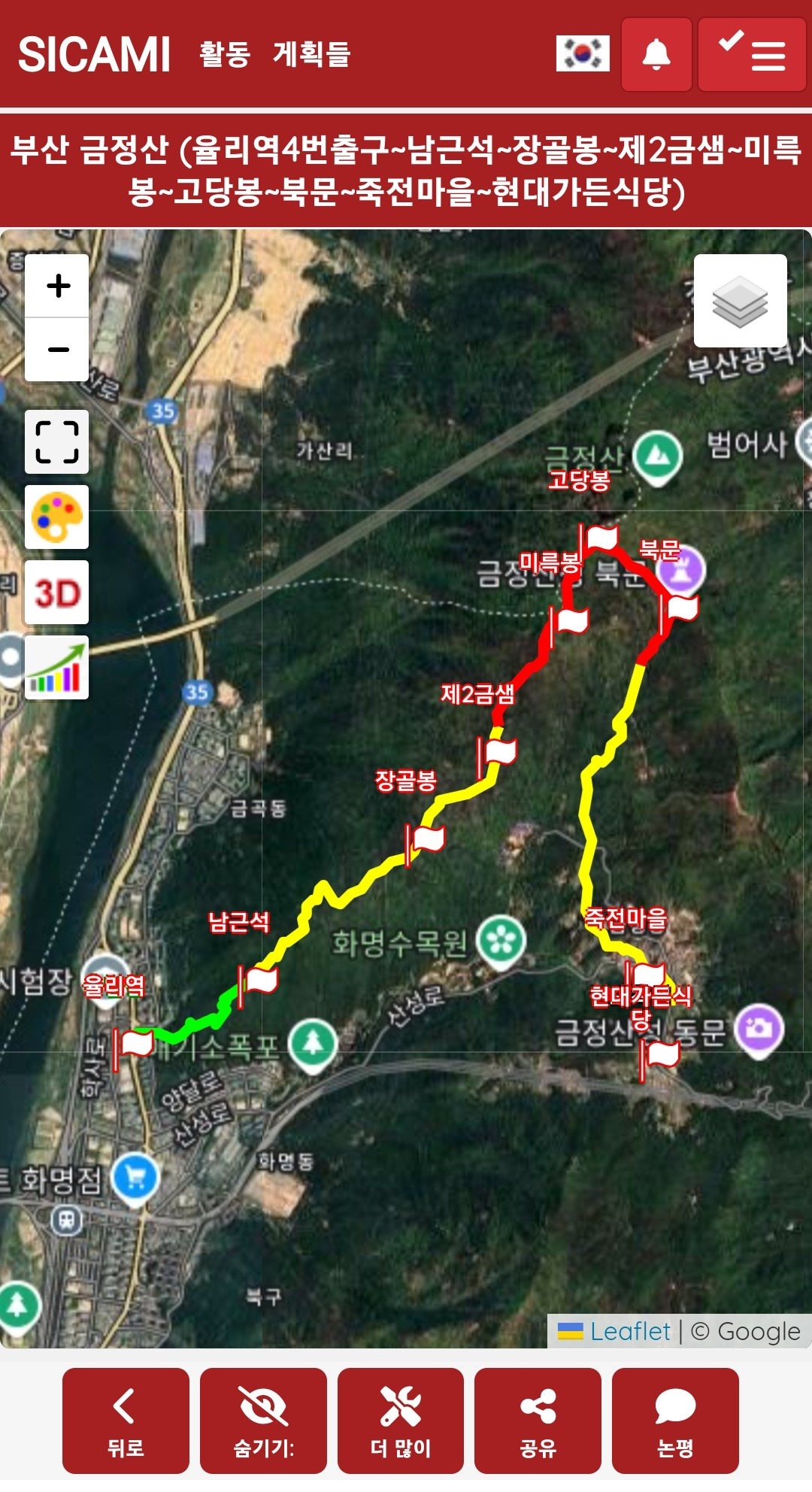Go back with 뒤로 button
This screenshot has height=1492, width=812.
click(x=126, y=1421)
